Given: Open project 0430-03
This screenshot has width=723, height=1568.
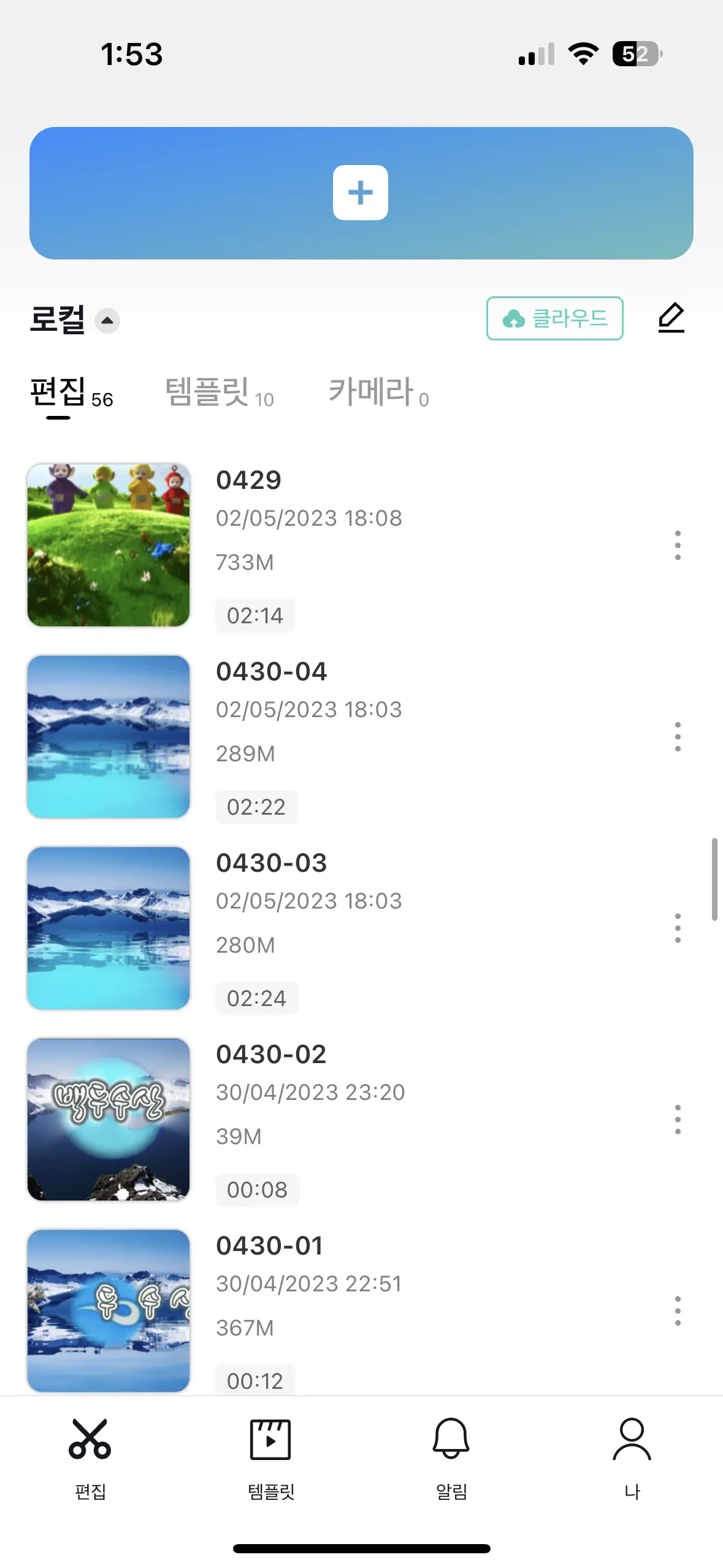Looking at the screenshot, I should [x=109, y=928].
